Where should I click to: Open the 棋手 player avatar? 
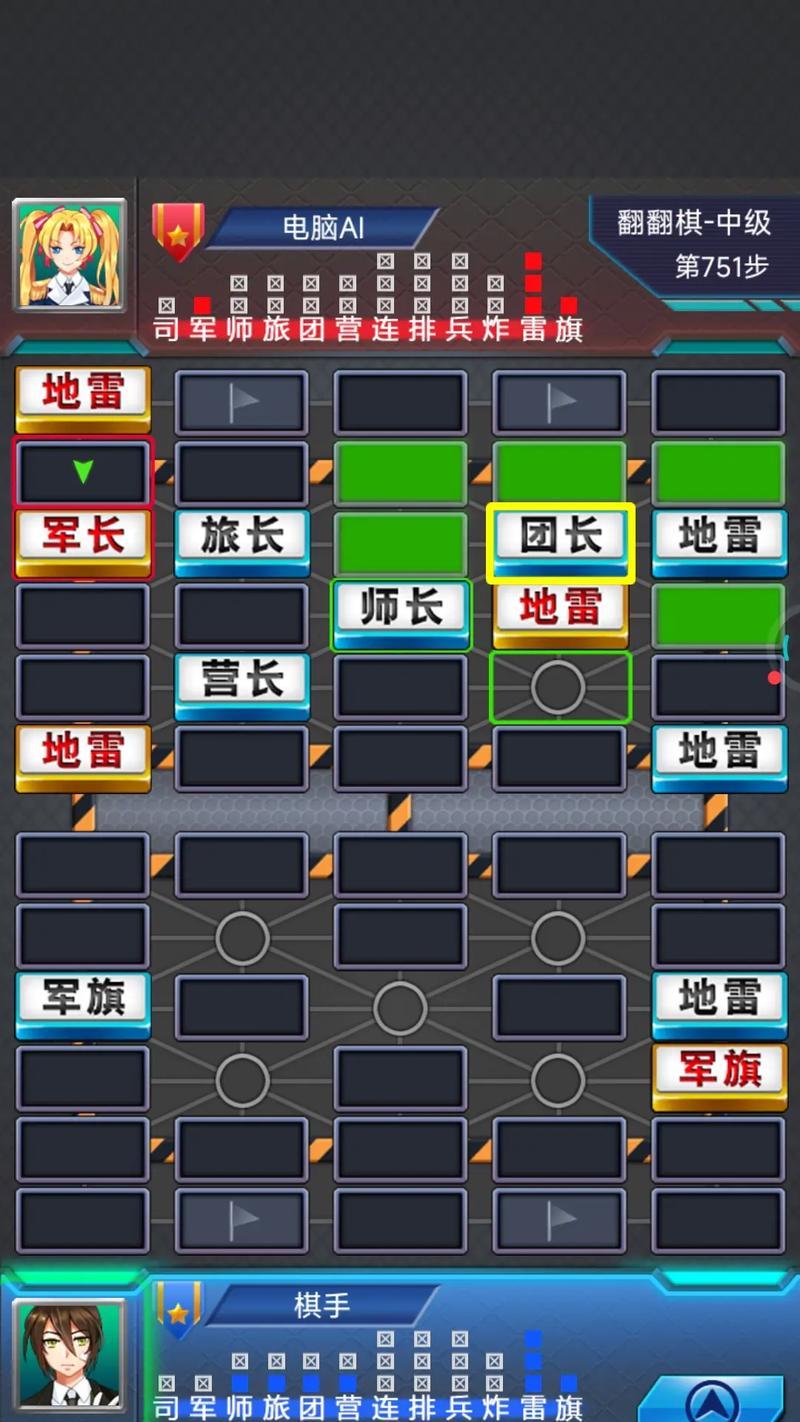[x=70, y=1355]
